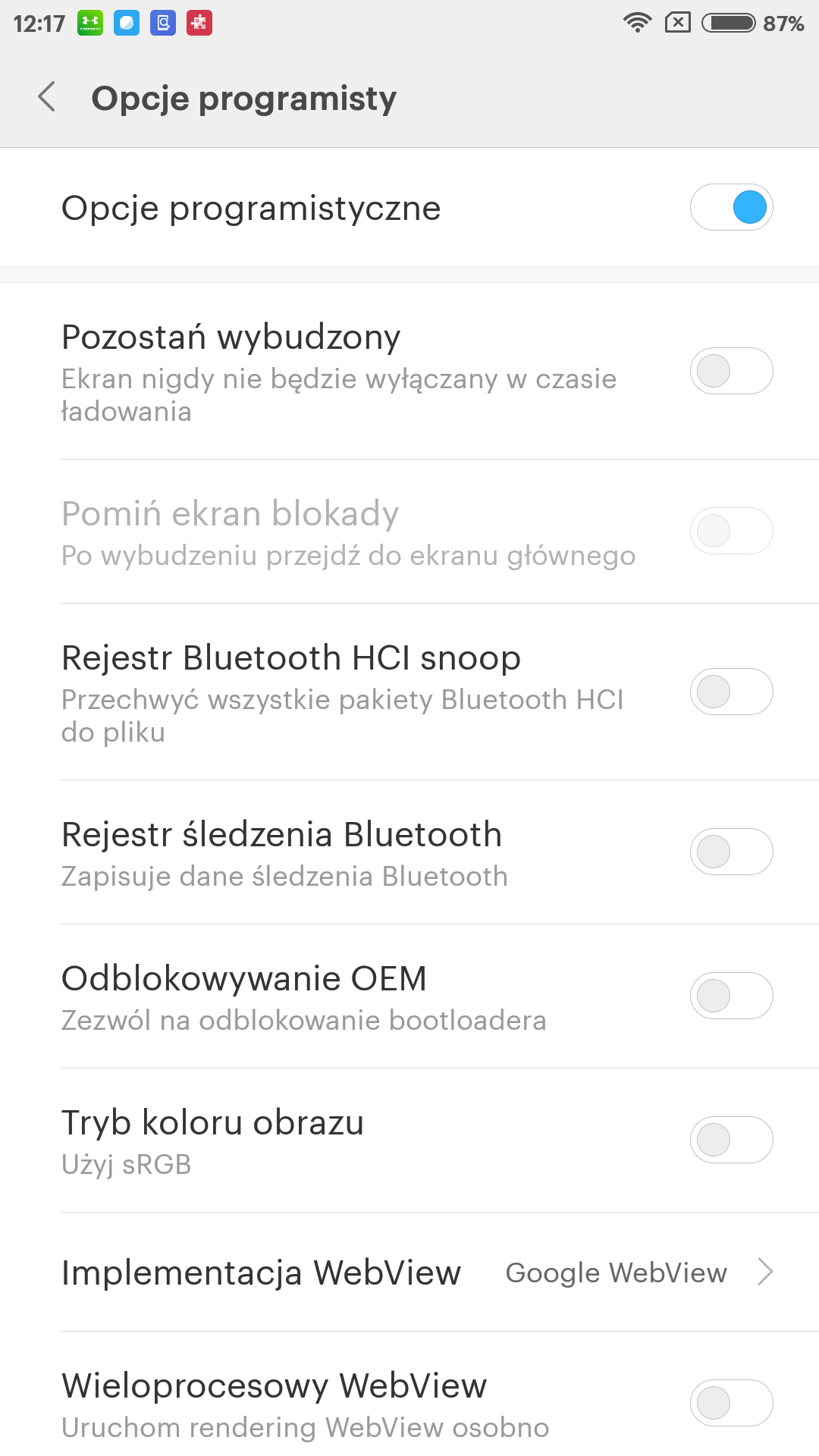Switch on Tryb koloru obrazu
This screenshot has width=819, height=1456.
[731, 1140]
